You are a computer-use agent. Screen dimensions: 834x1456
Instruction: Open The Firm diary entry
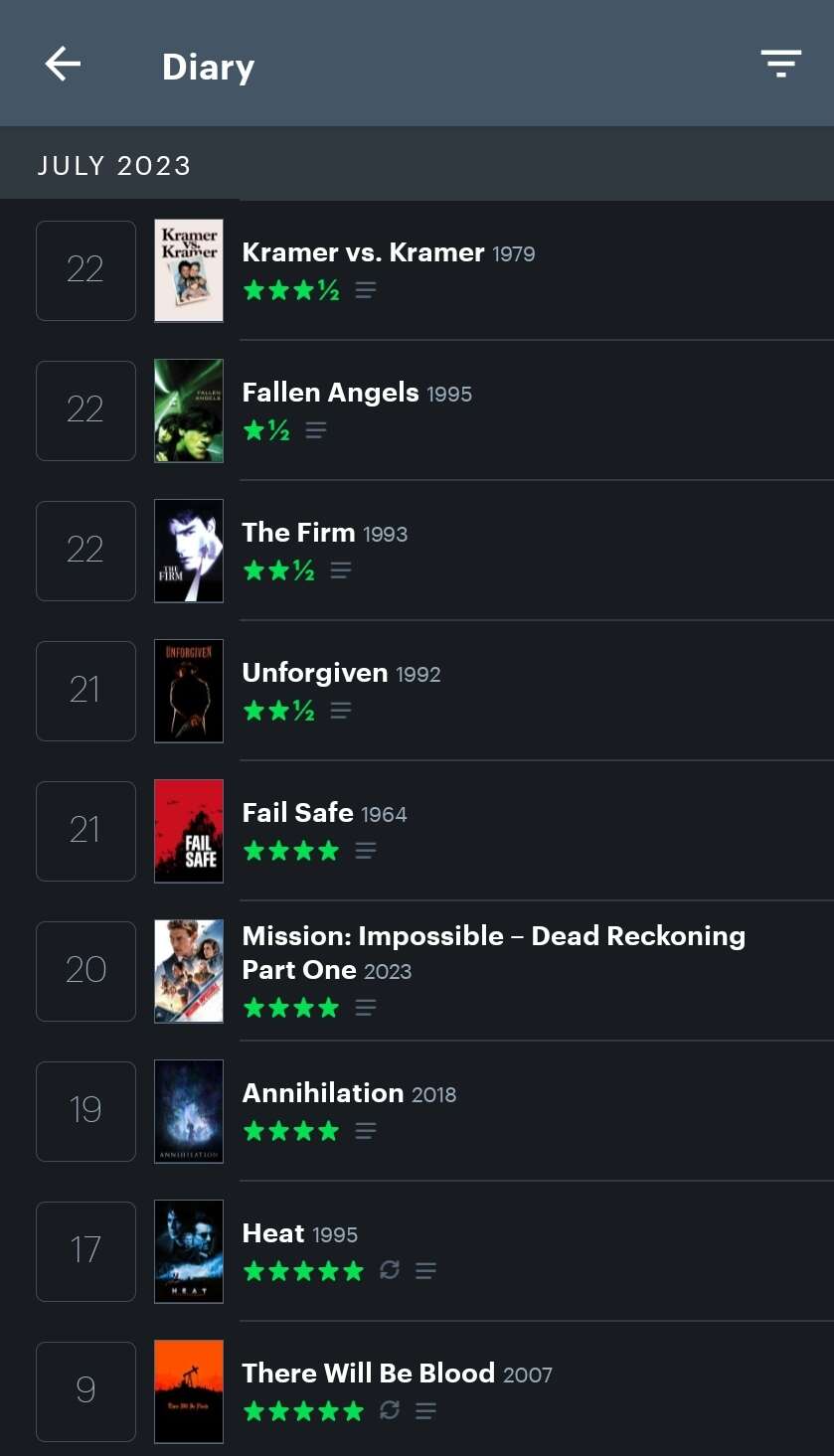point(298,534)
